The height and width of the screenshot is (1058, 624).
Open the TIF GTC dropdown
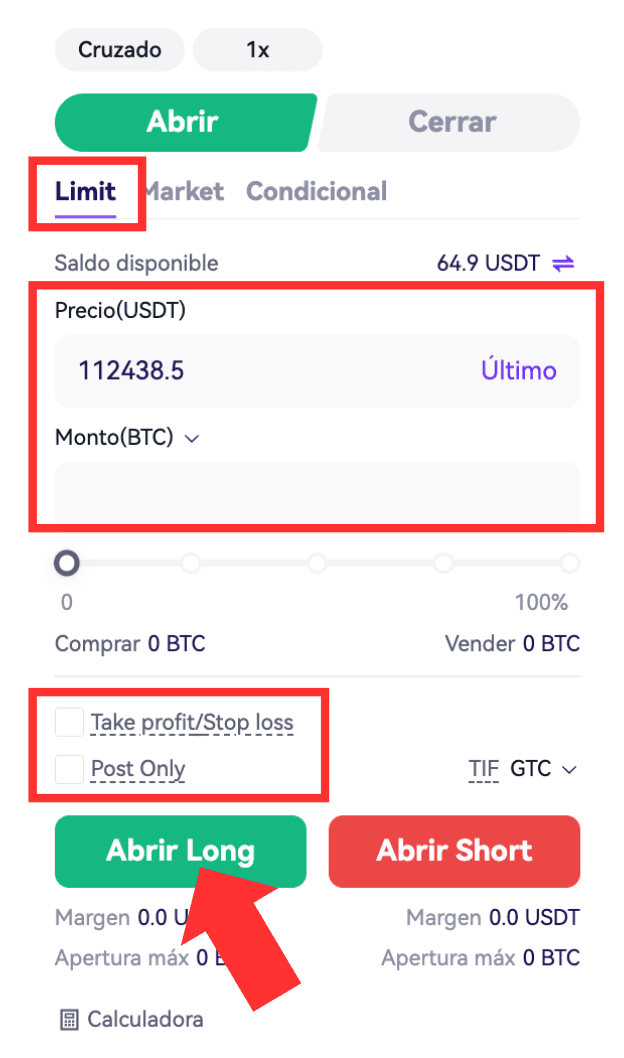coord(543,769)
